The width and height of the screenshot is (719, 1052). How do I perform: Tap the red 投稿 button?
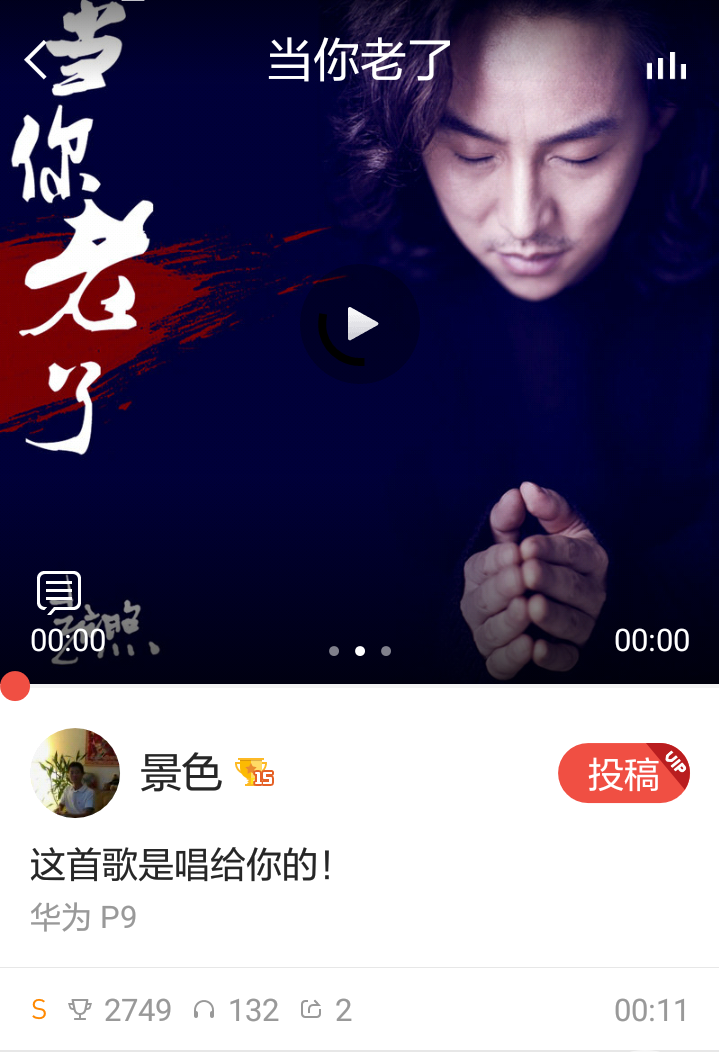click(x=623, y=774)
